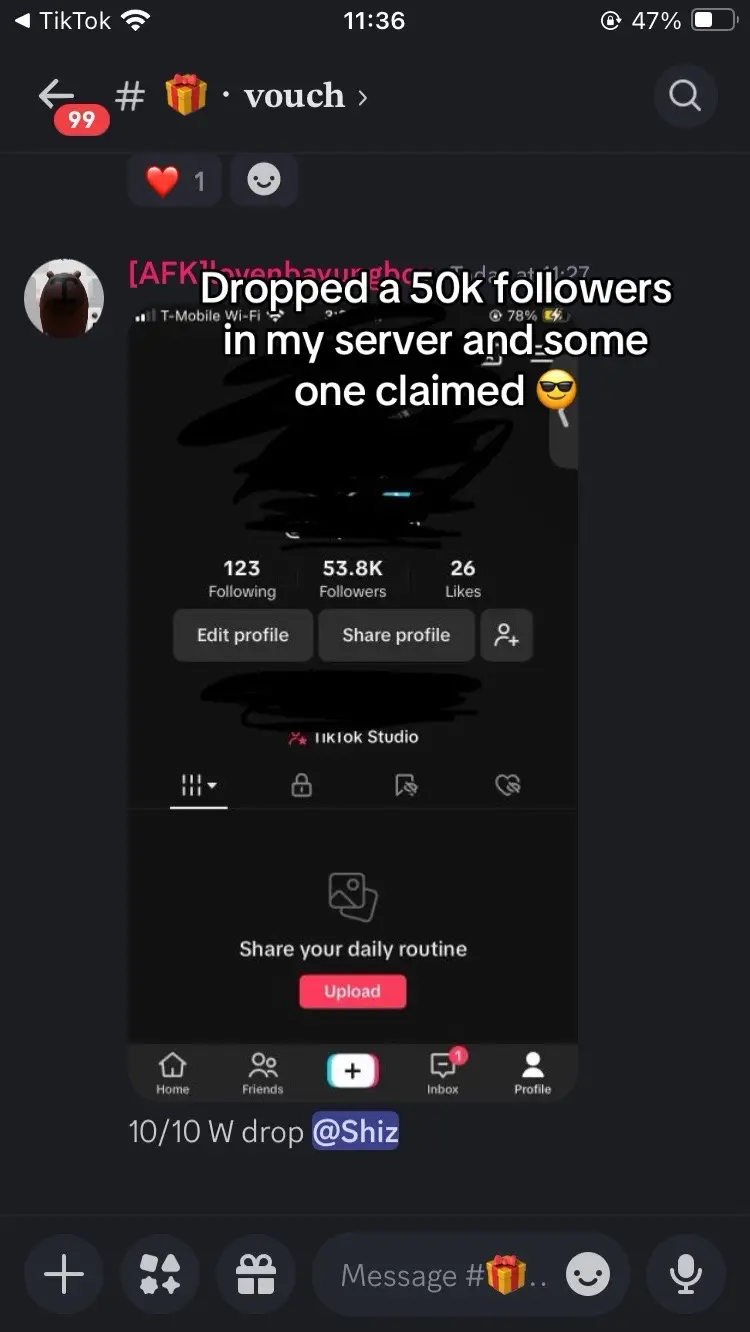750x1332 pixels.
Task: Focus the Message text field
Action: pyautogui.click(x=440, y=1275)
